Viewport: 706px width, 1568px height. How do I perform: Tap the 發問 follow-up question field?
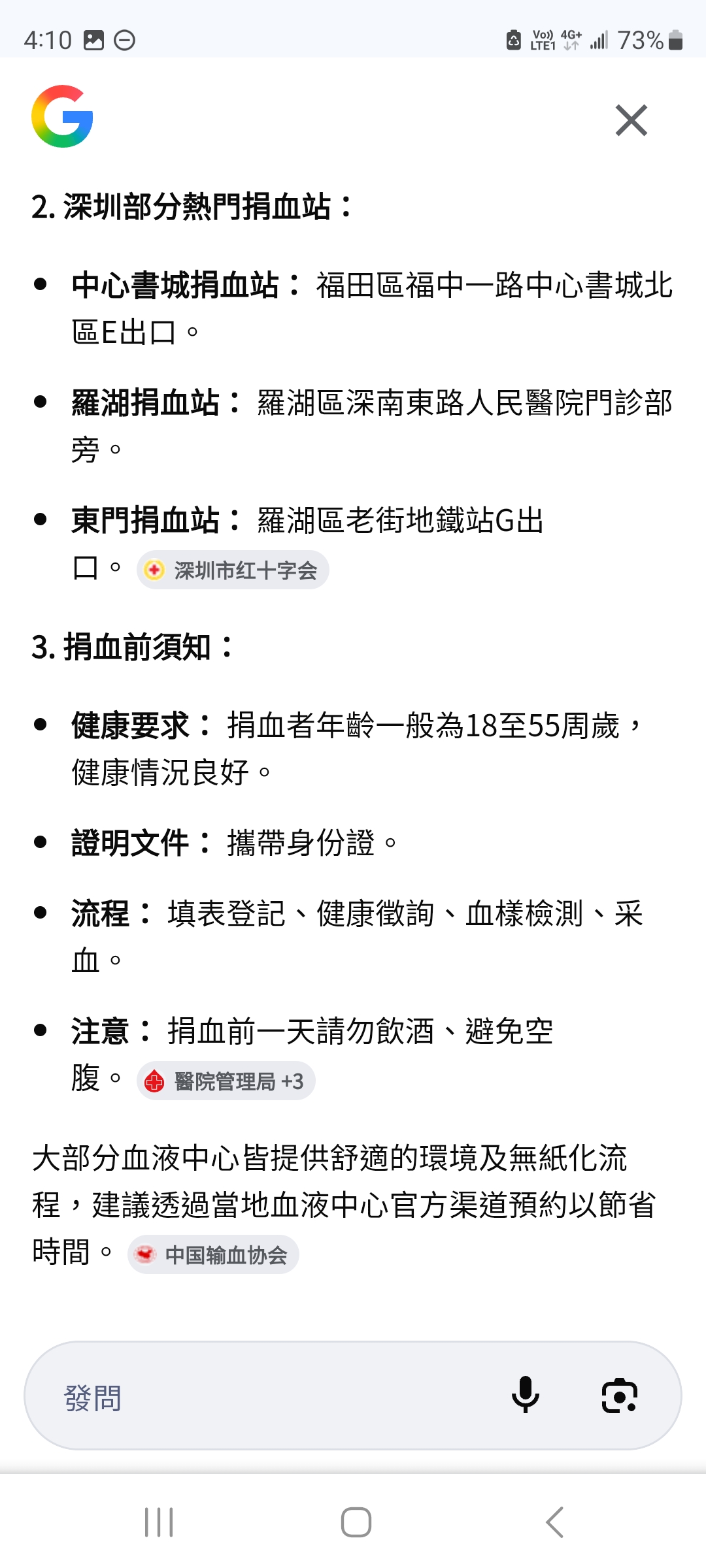(x=261, y=1396)
